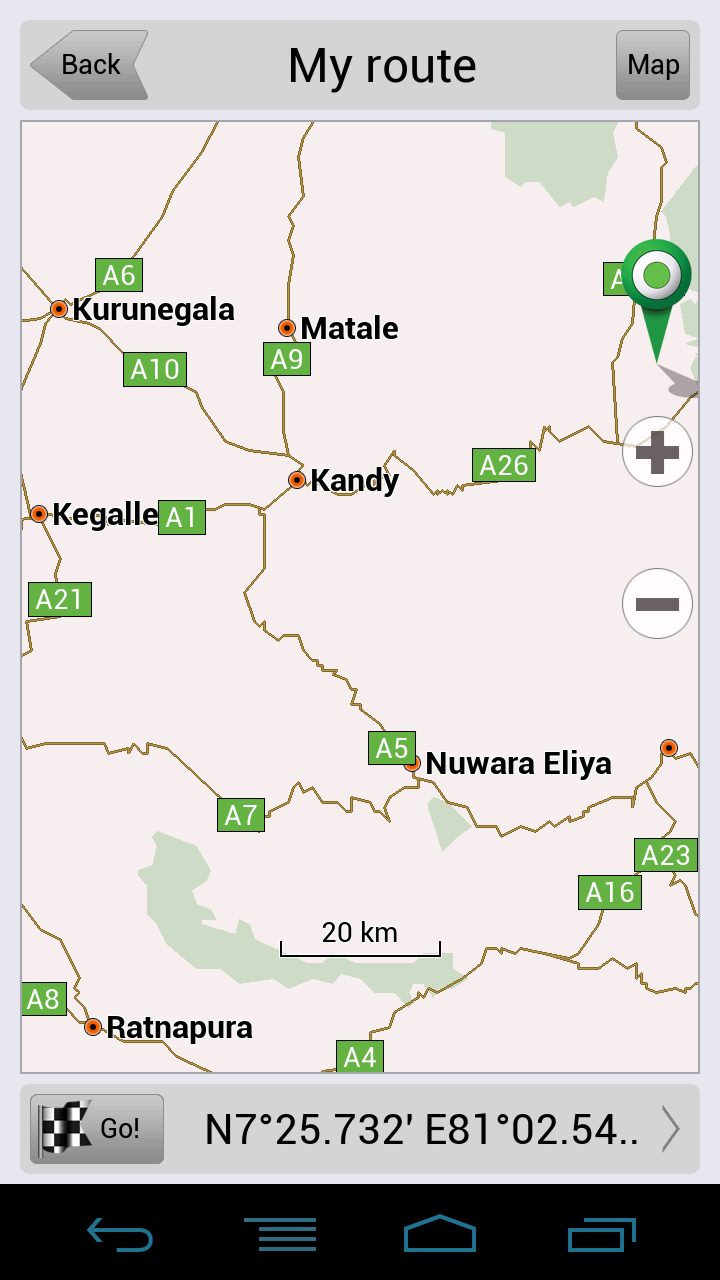Start navigation with the Go! button

coord(97,1129)
